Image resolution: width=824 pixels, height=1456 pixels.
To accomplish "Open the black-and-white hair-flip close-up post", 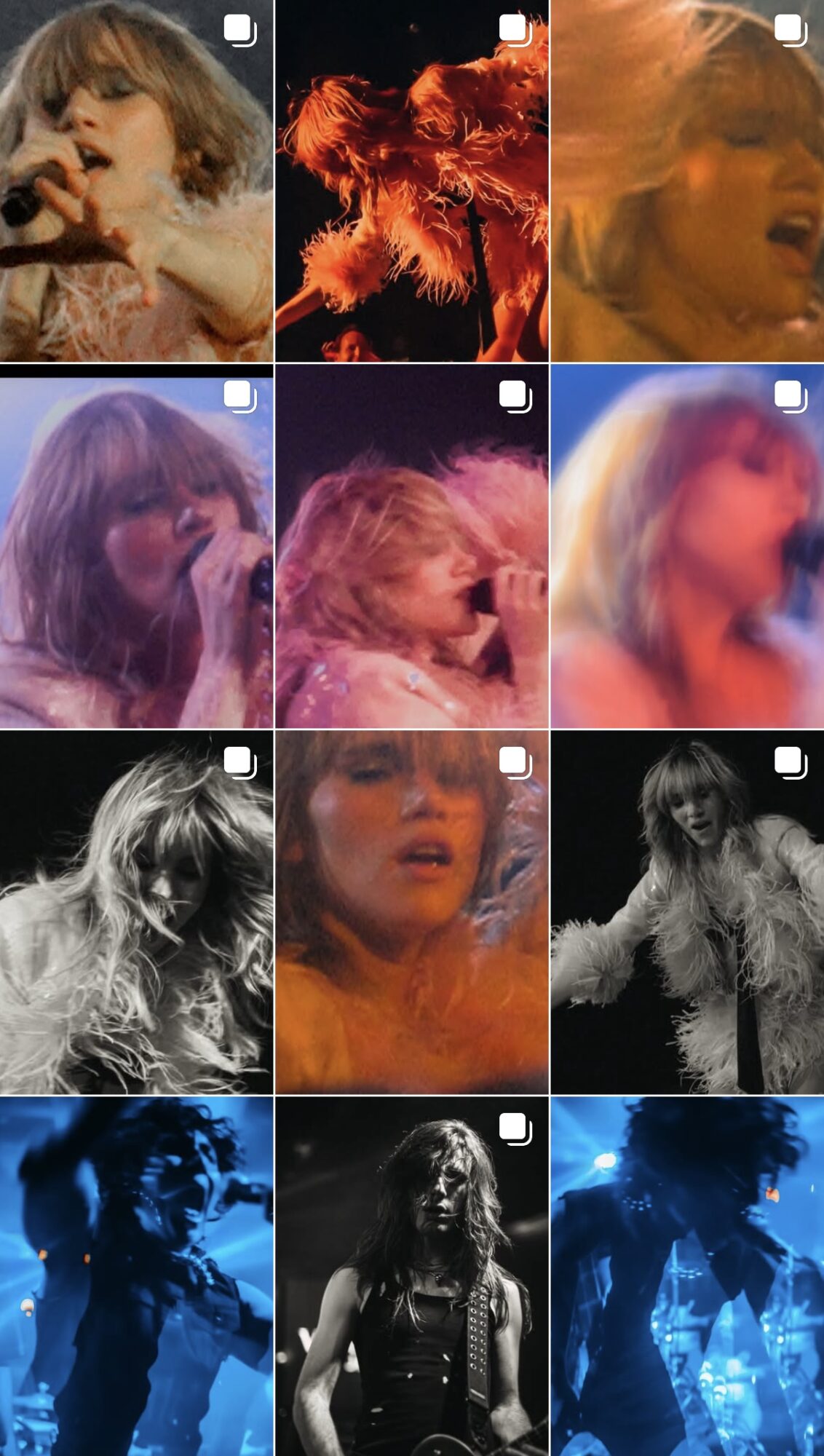I will 136,913.
